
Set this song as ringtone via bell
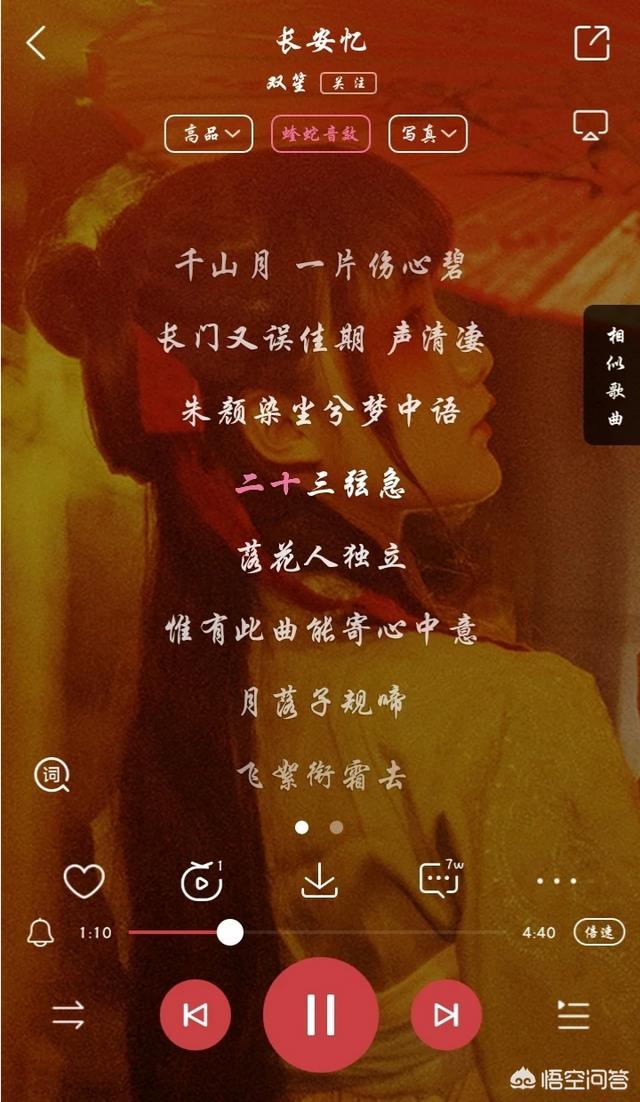pyautogui.click(x=40, y=933)
